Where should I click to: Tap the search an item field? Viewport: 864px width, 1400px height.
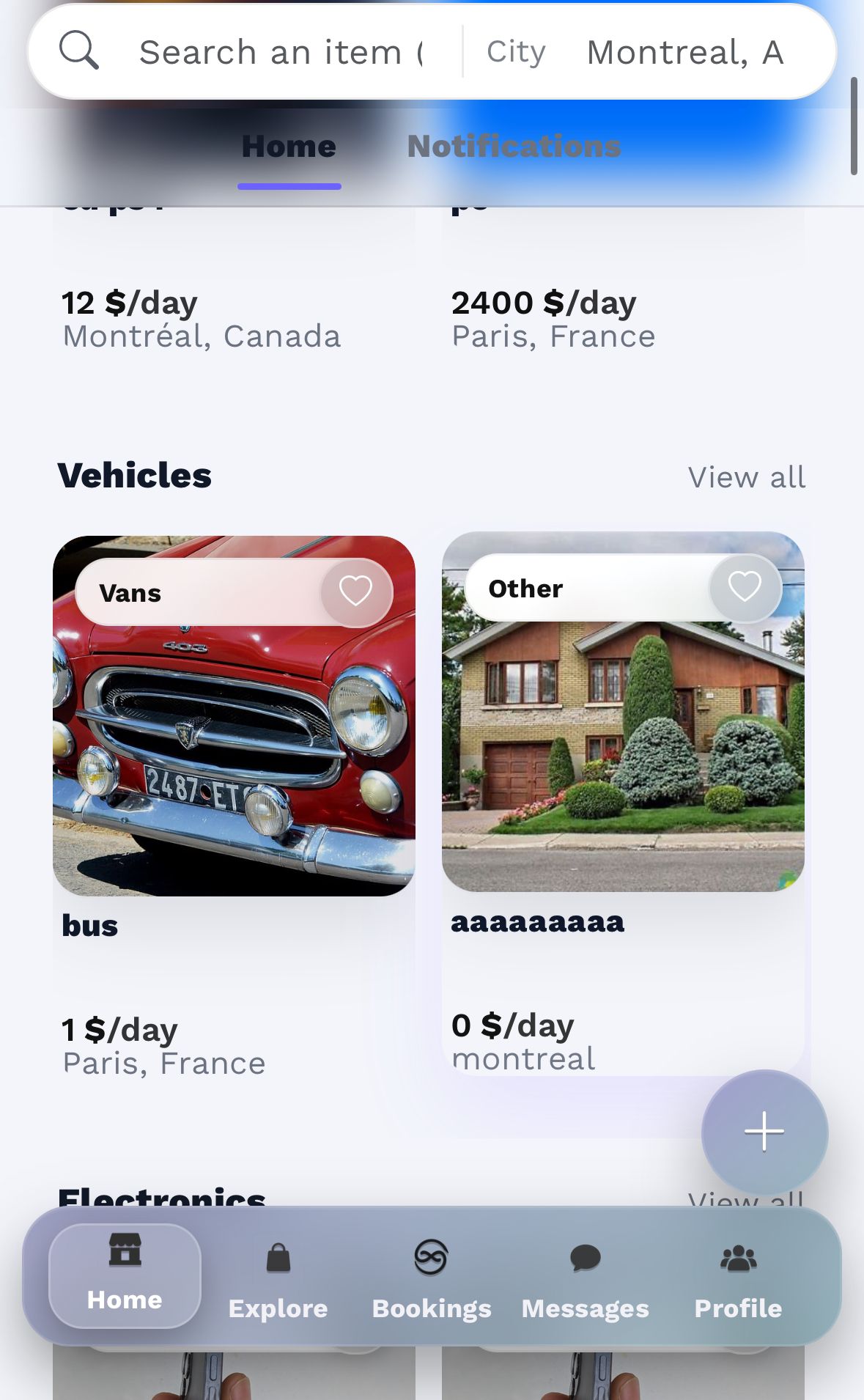coord(282,53)
